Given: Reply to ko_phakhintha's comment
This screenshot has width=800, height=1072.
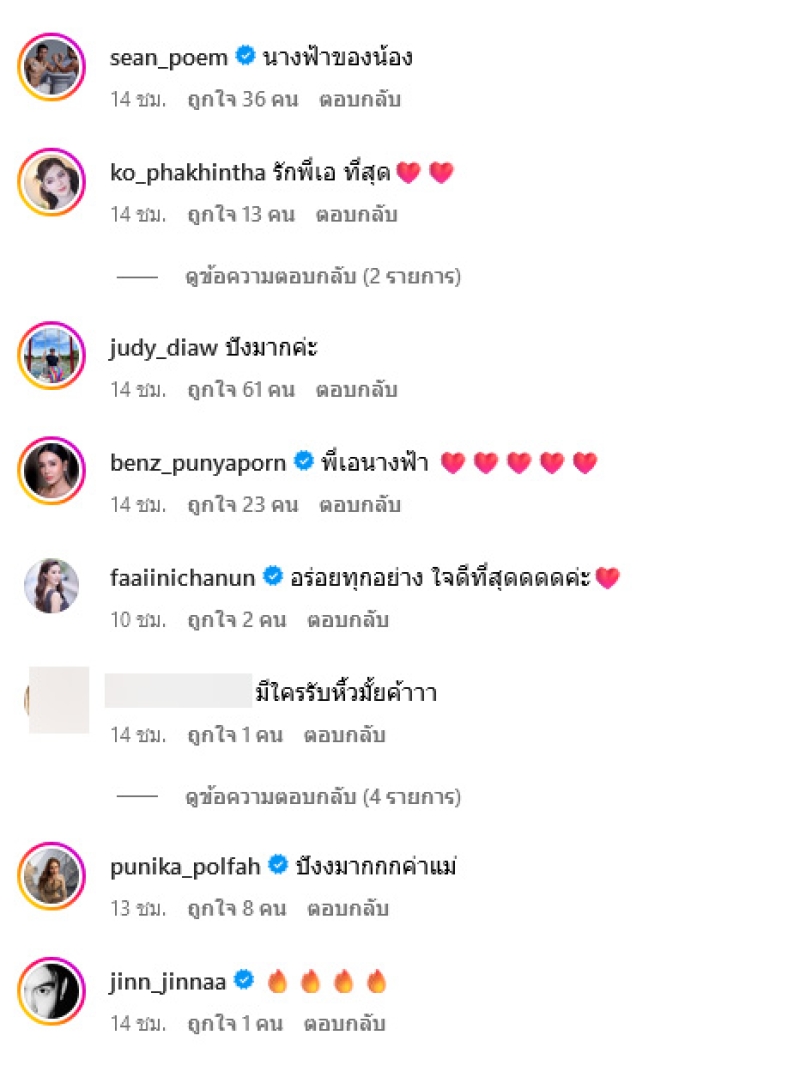Looking at the screenshot, I should pyautogui.click(x=357, y=215).
